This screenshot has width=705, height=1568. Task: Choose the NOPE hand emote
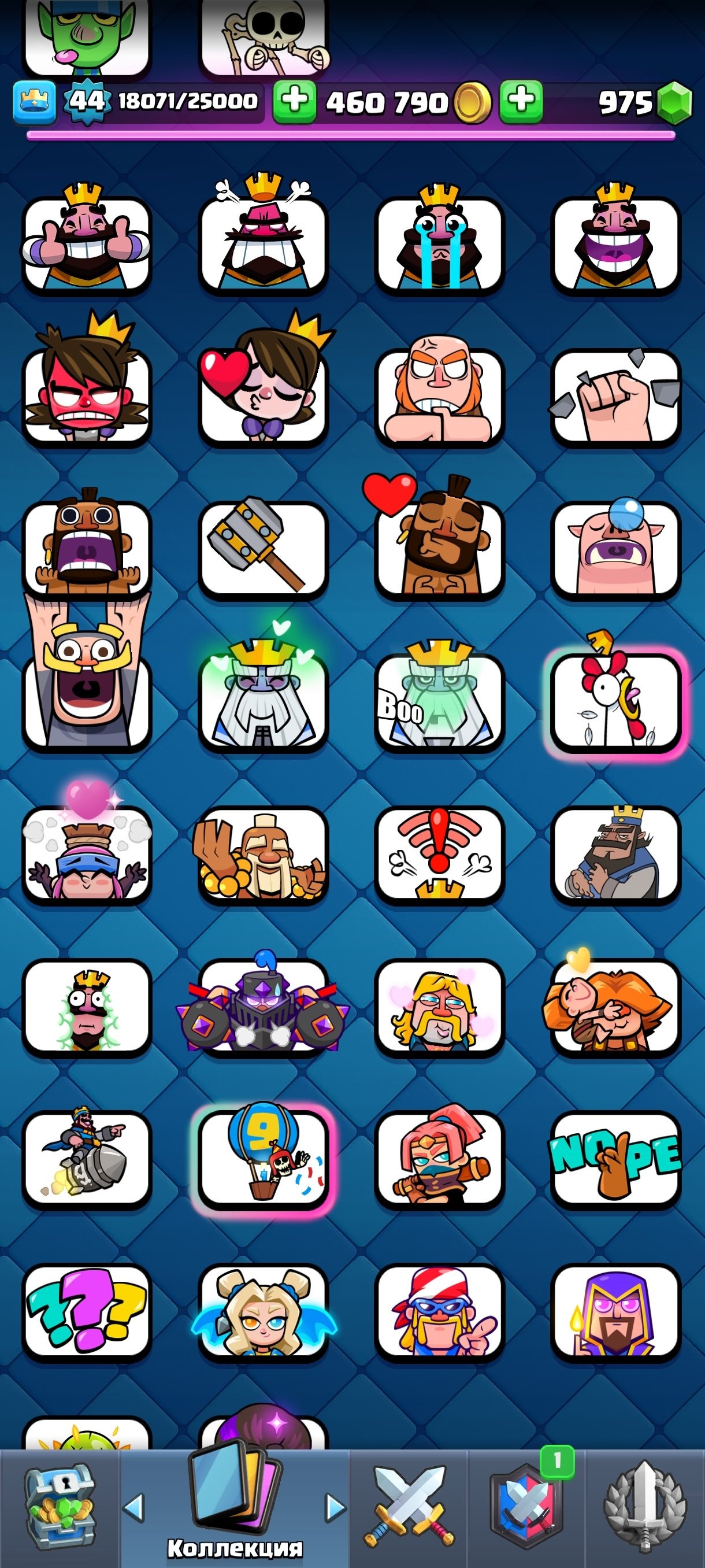[615, 1157]
